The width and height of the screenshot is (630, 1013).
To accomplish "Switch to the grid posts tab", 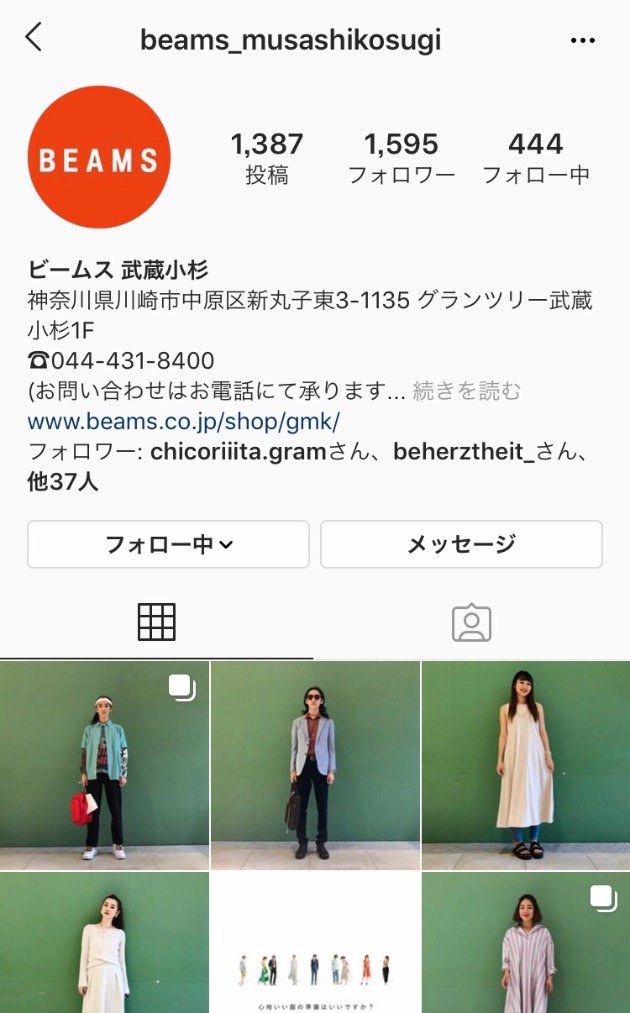I will pyautogui.click(x=156, y=622).
